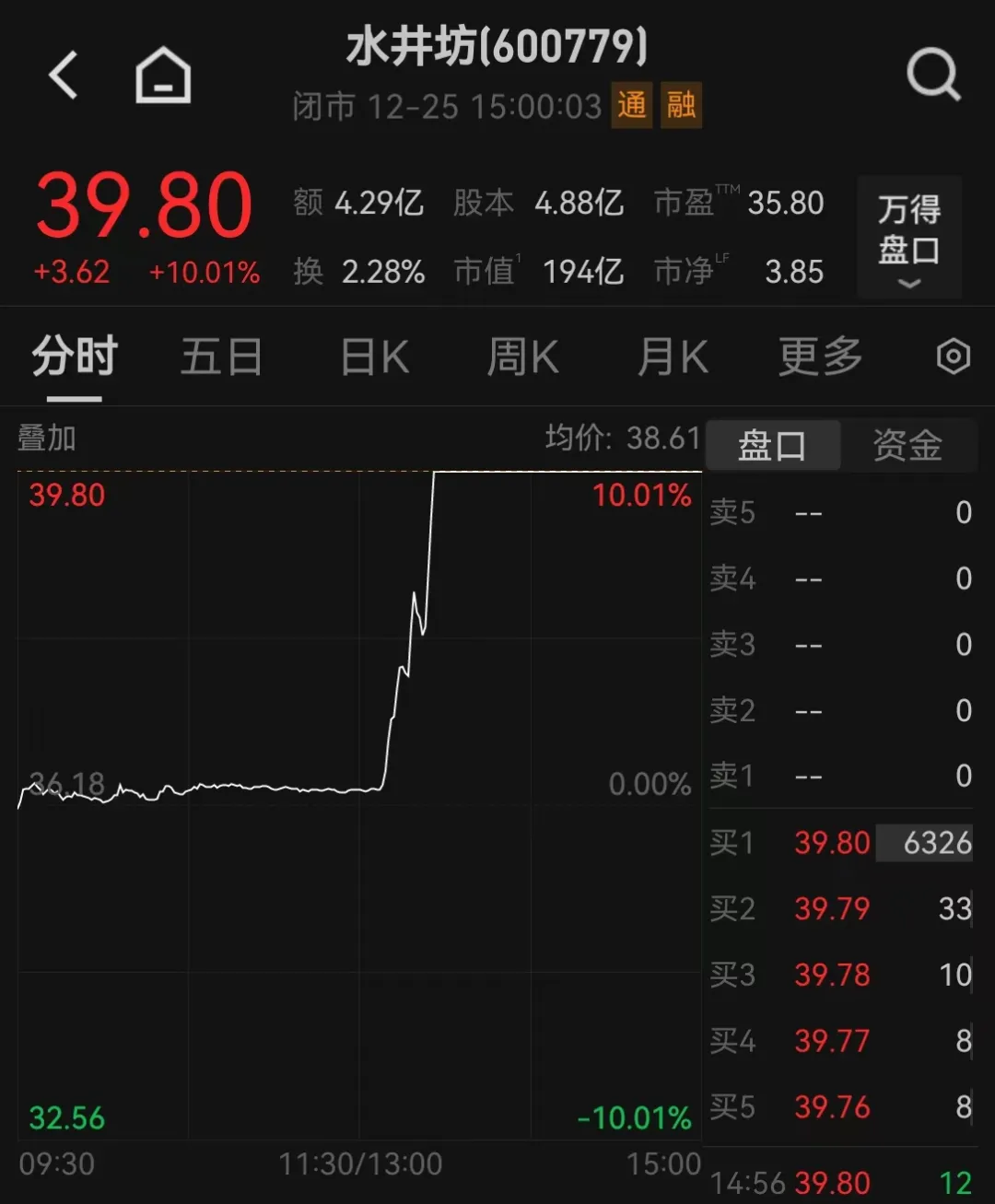Switch to the 资金 panel tab

907,444
